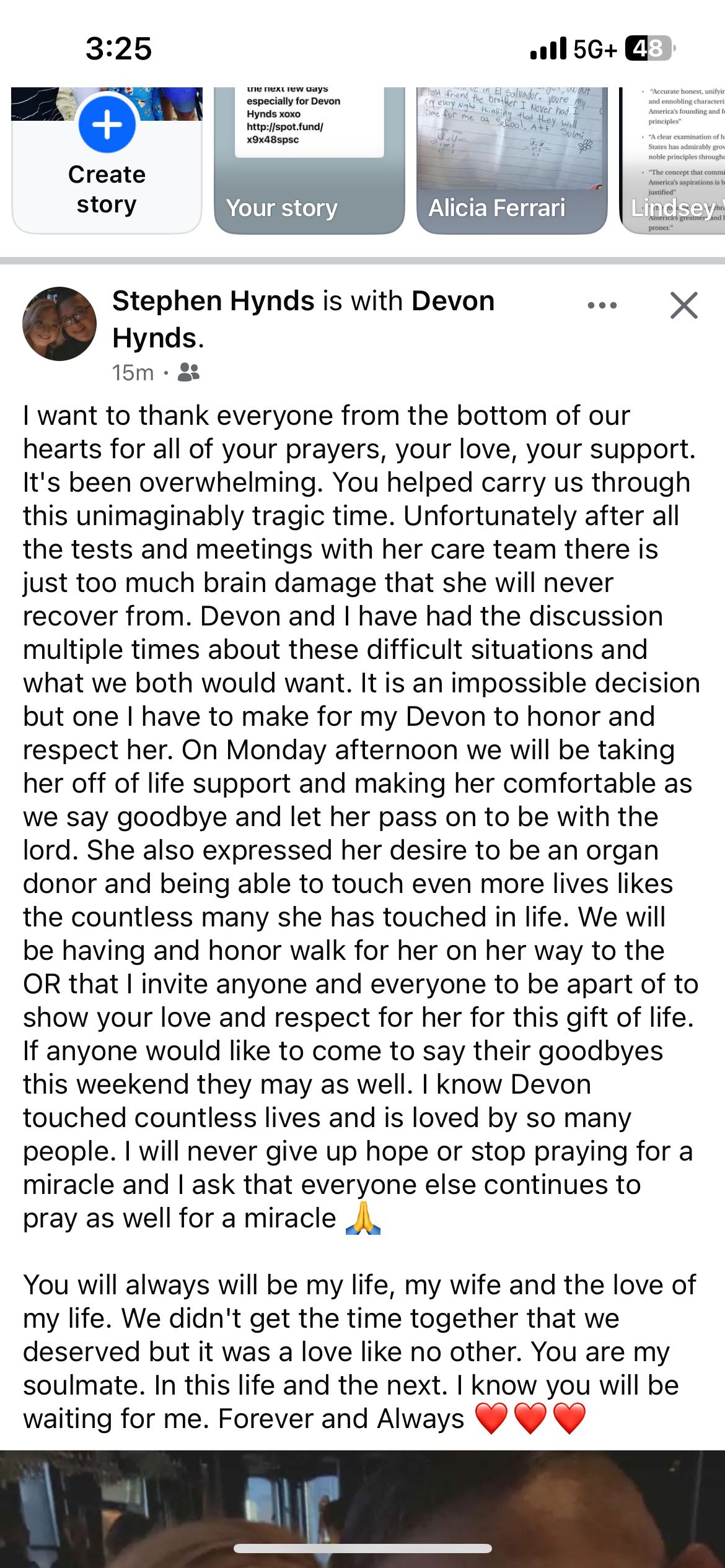The width and height of the screenshot is (725, 1568).
Task: Open post options three-dot menu
Action: click(x=602, y=305)
